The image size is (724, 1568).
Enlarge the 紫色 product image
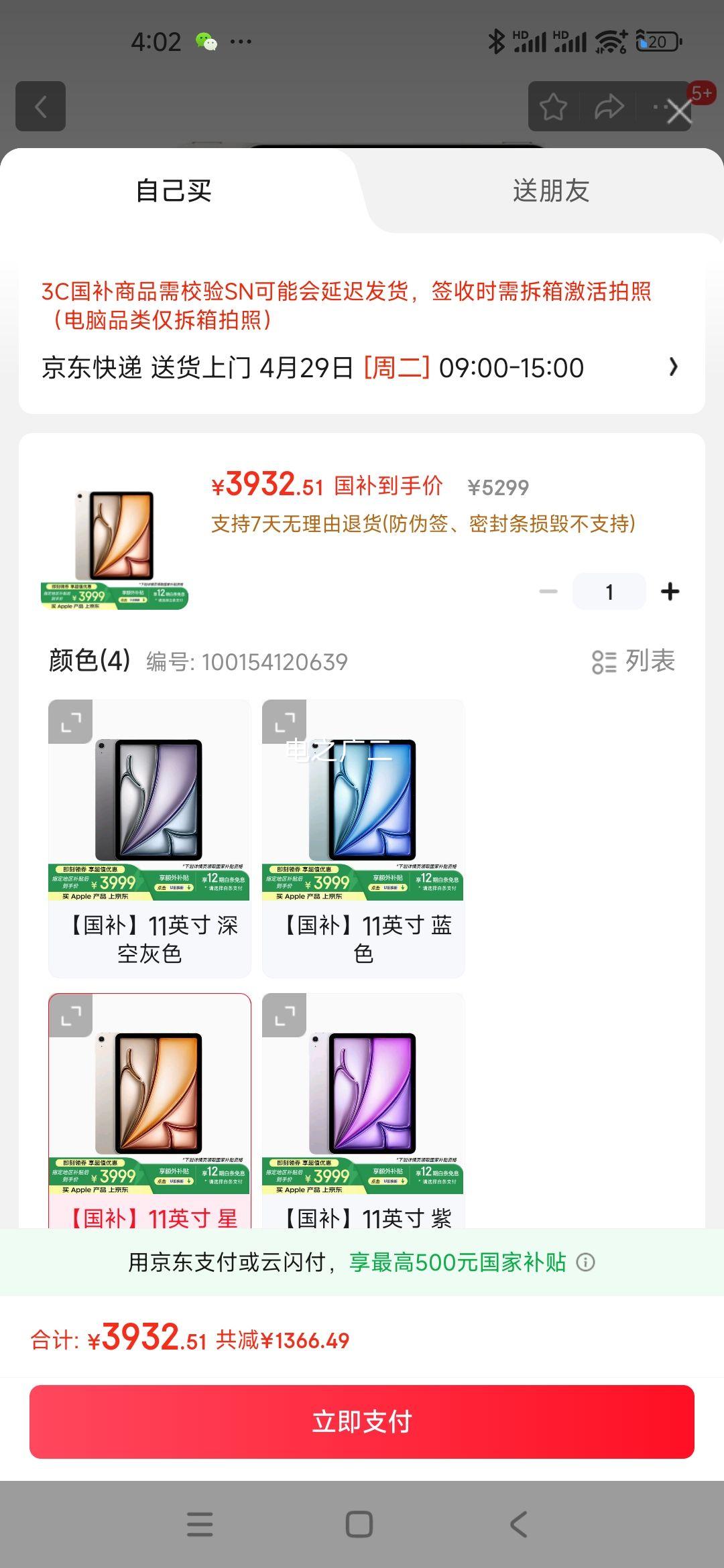pos(284,1015)
